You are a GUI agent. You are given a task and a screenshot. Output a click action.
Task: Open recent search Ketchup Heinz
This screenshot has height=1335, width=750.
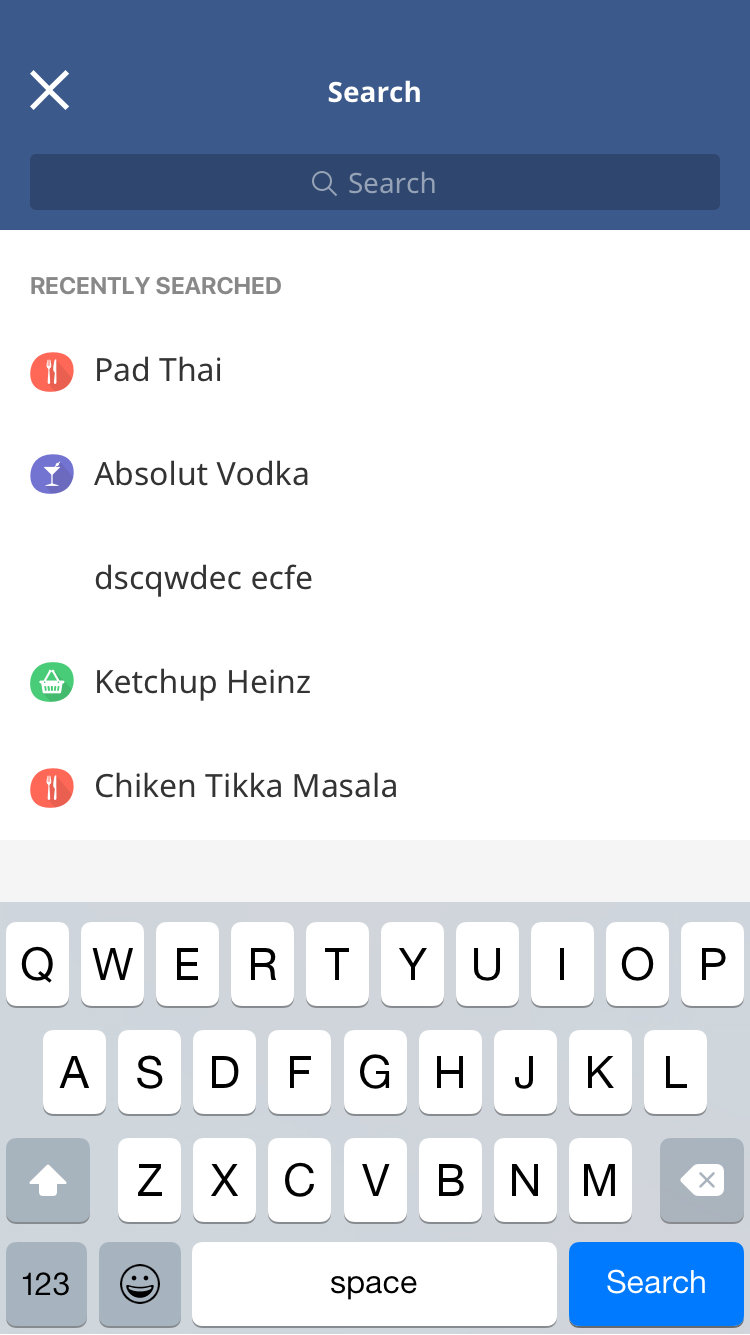(x=202, y=682)
